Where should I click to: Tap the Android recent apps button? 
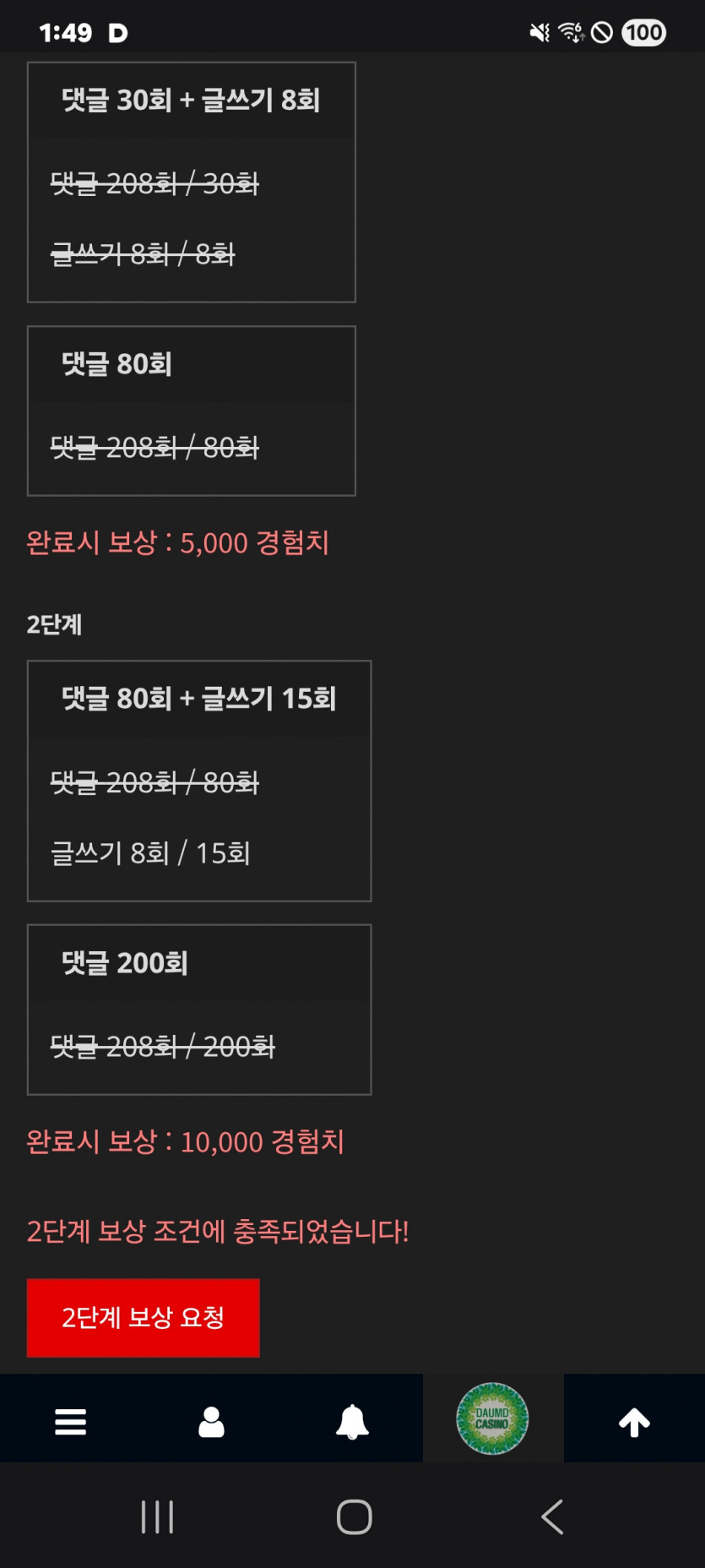[157, 1516]
